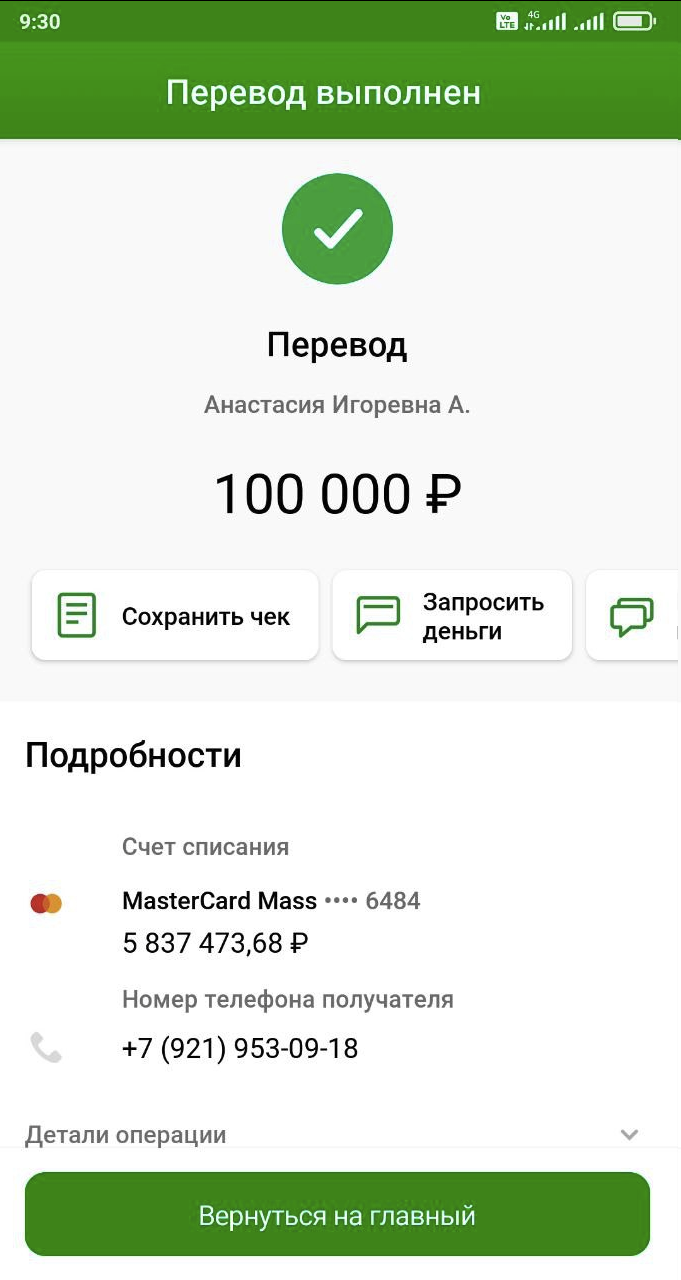Viewport: 681px width, 1280px height.
Task: Tap the Сохранить чек button
Action: click(x=175, y=616)
